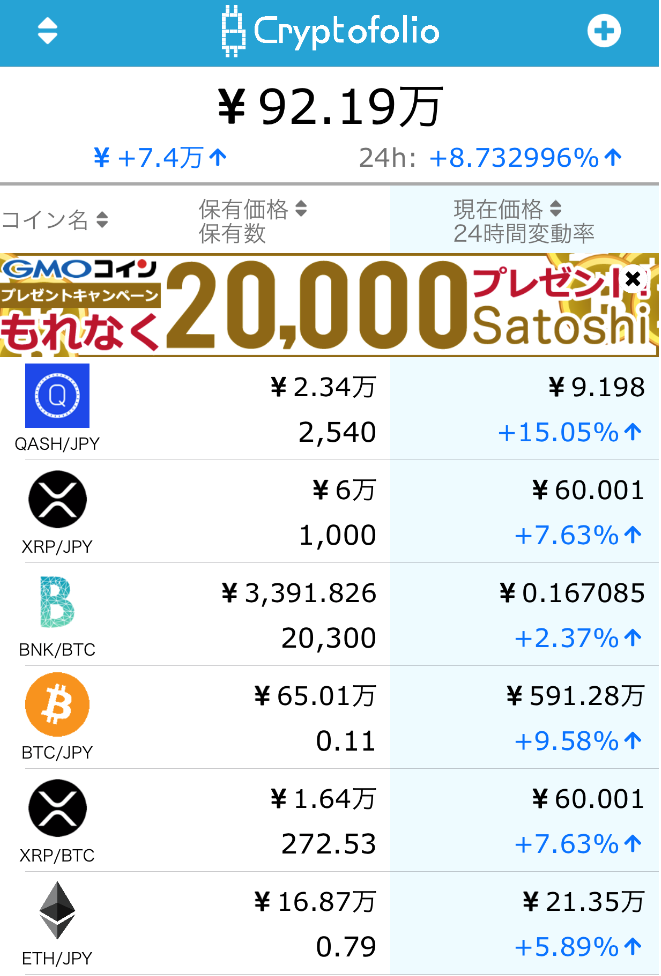Show the XRP/BTC entry
Image resolution: width=661 pixels, height=976 pixels.
[x=330, y=821]
